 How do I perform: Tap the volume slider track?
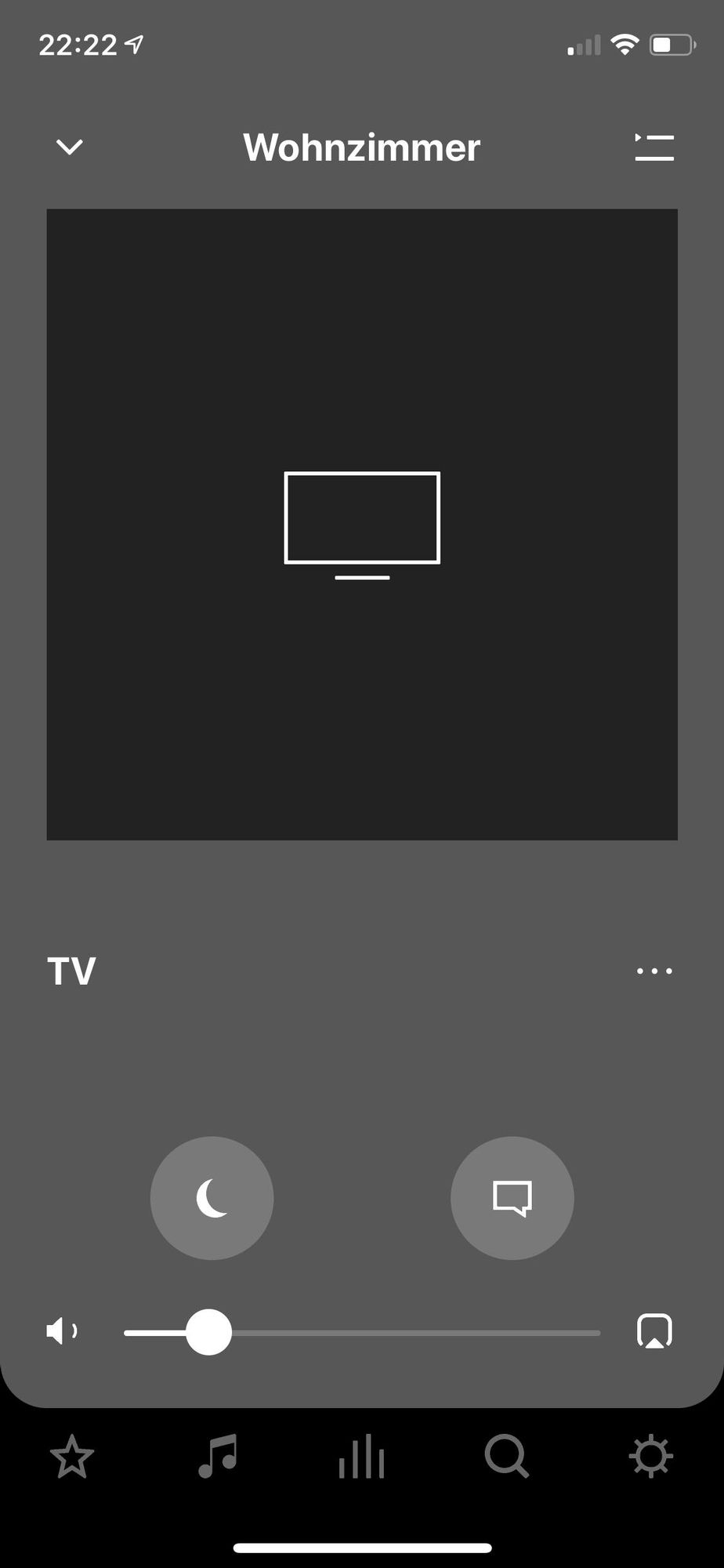coord(362,1332)
